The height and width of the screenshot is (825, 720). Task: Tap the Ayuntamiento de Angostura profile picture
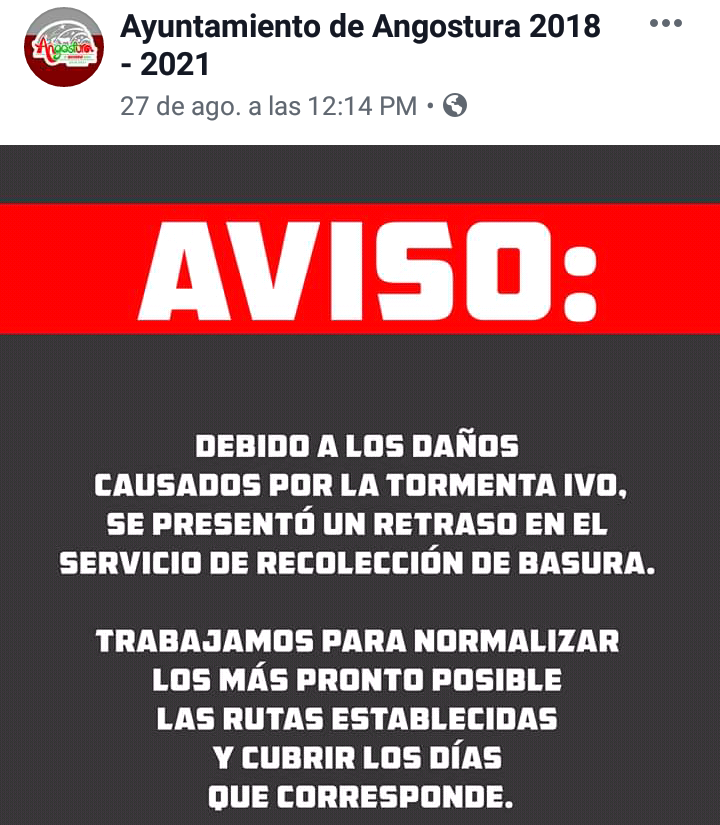[64, 47]
